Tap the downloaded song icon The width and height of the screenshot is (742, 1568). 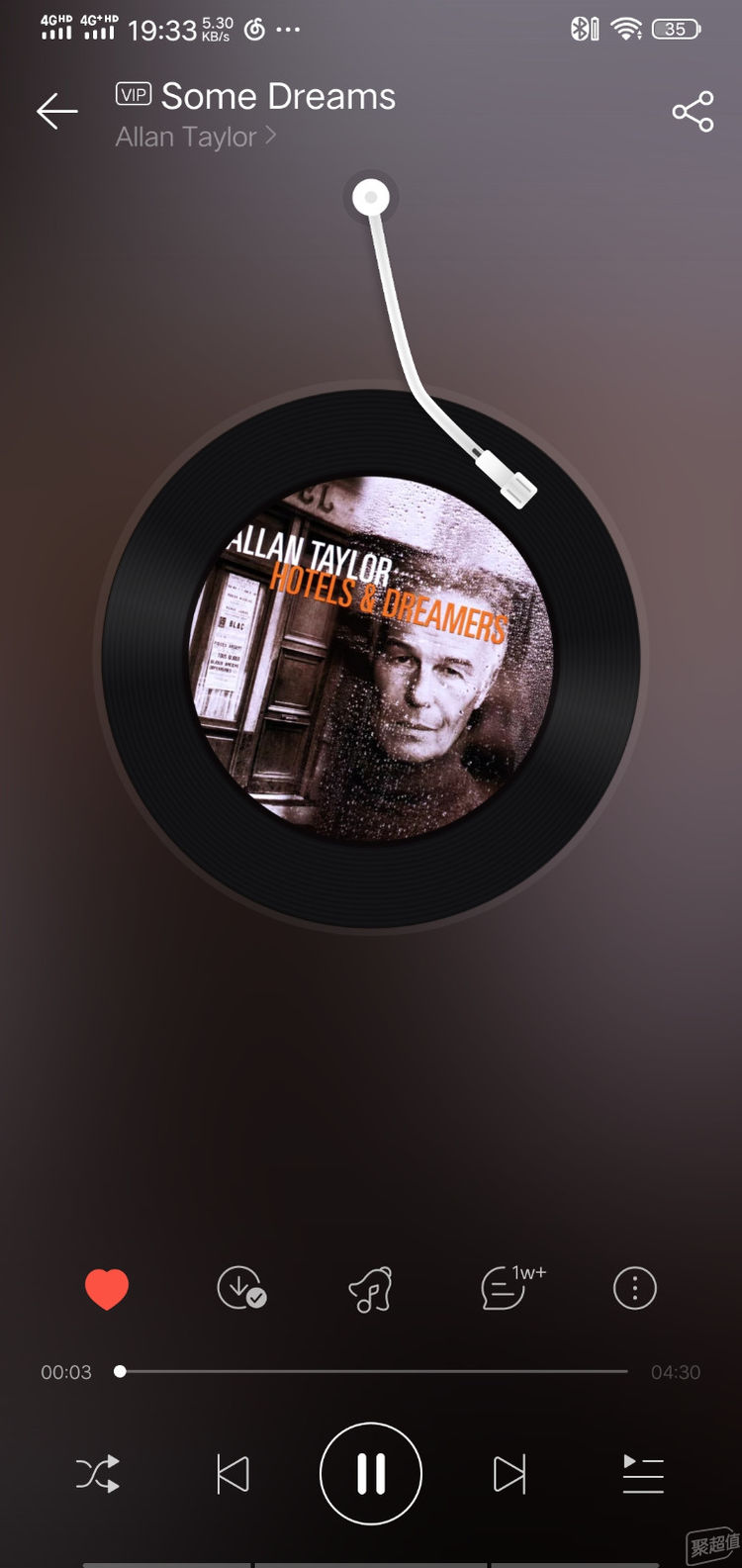click(240, 1289)
